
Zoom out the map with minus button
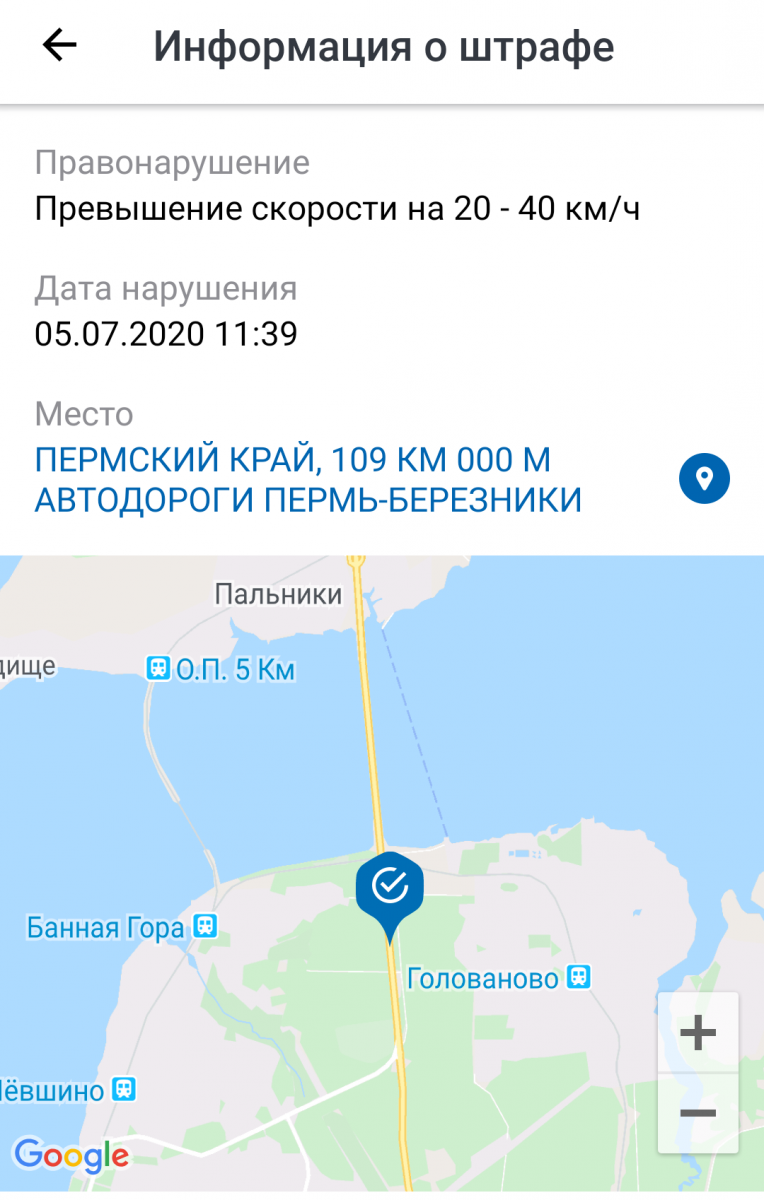tap(698, 1113)
